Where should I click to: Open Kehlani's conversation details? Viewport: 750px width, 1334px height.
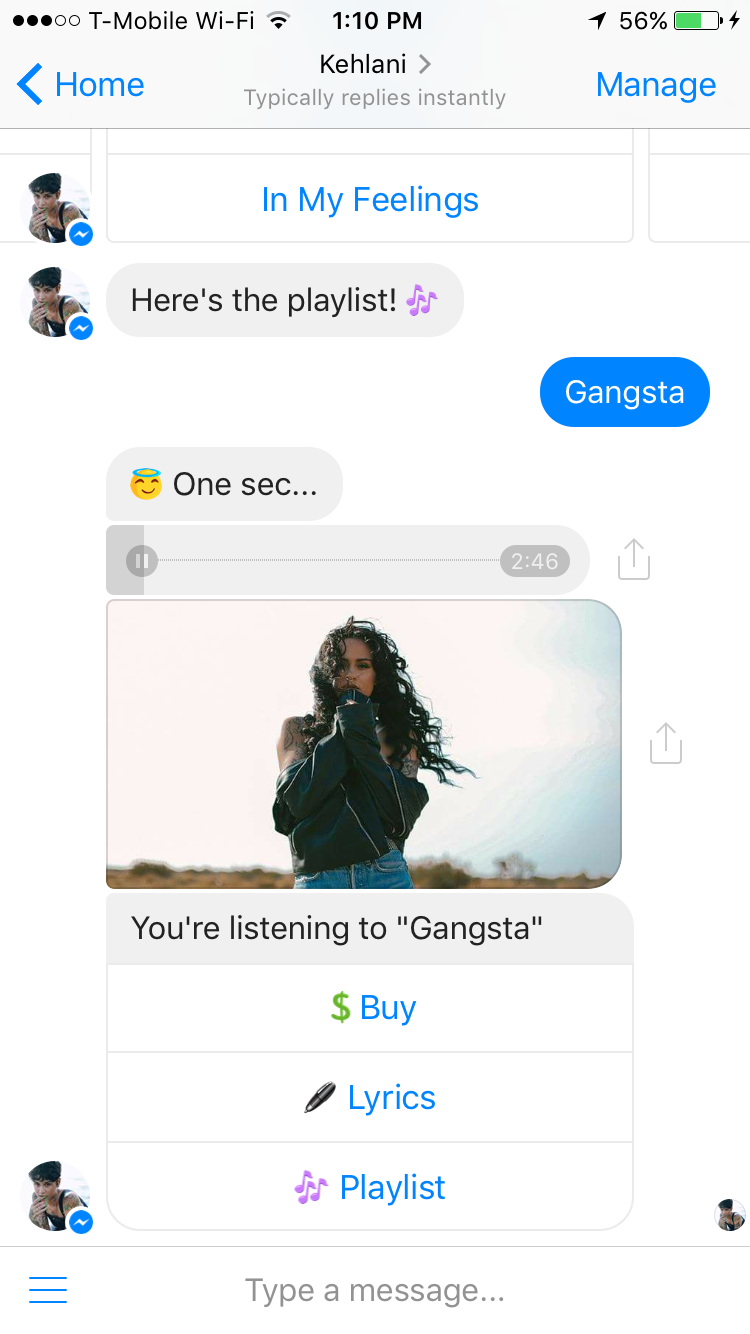pos(375,65)
